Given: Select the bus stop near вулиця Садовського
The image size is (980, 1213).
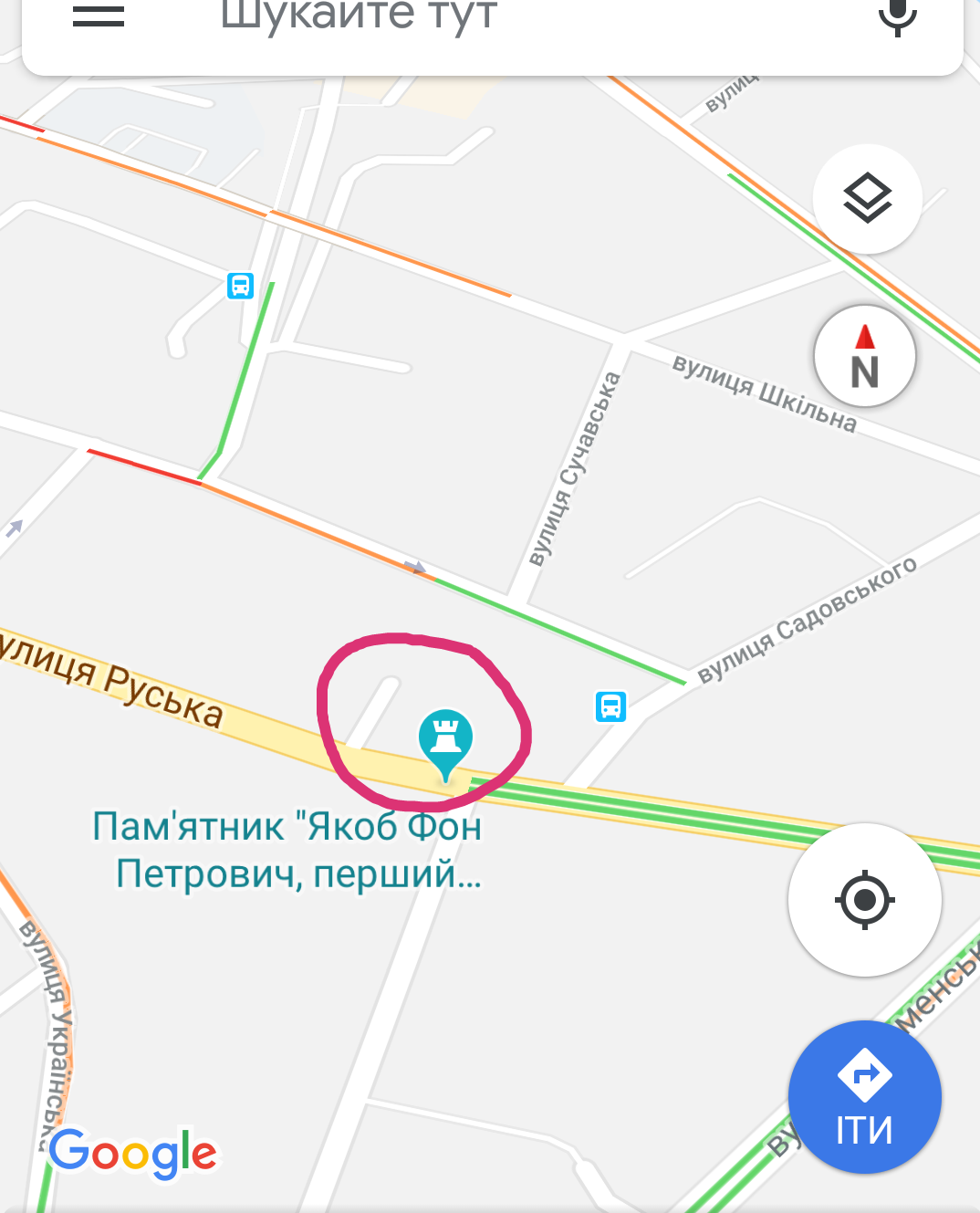Looking at the screenshot, I should point(610,706).
